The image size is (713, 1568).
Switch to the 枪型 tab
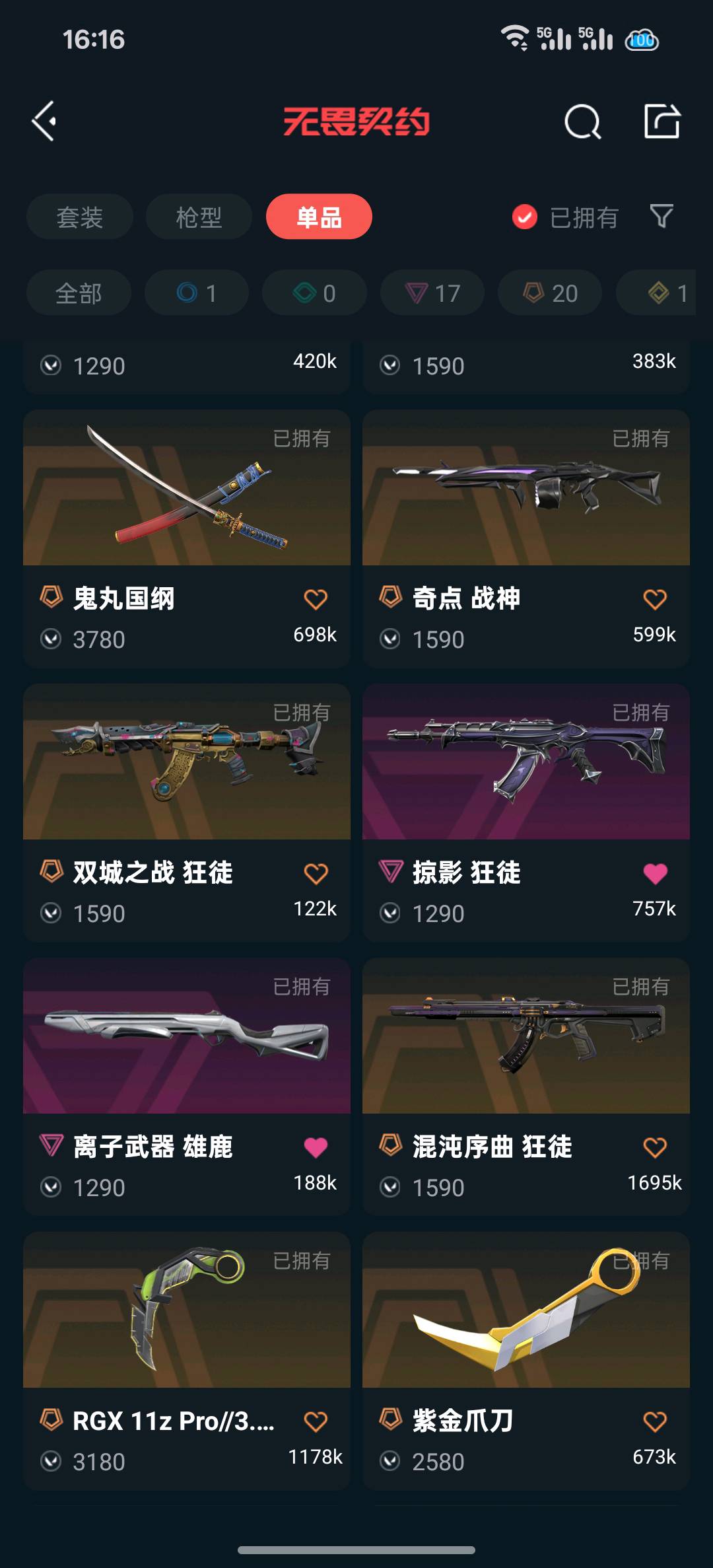coord(199,217)
